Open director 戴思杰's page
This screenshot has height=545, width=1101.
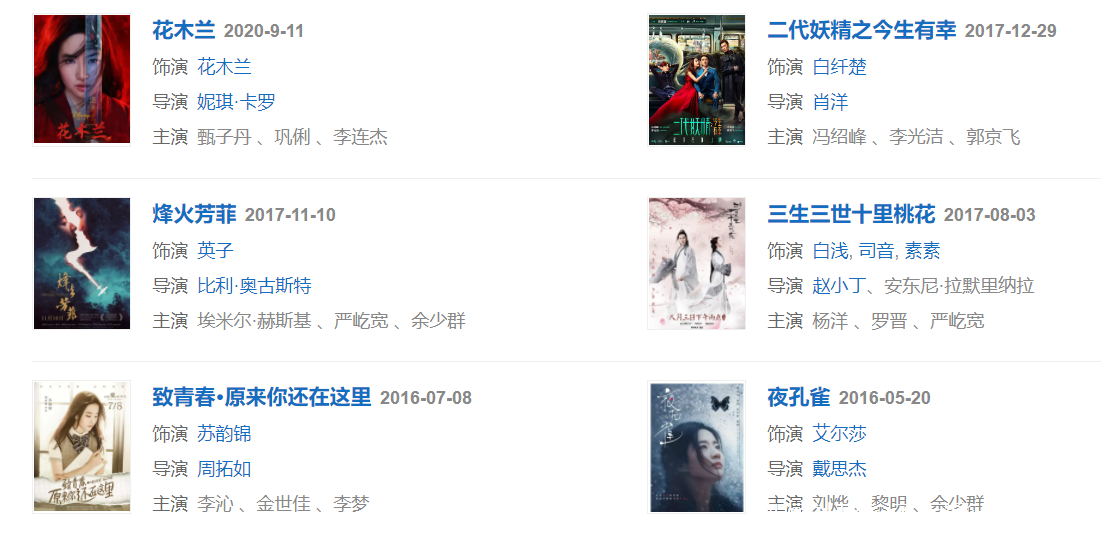(839, 469)
